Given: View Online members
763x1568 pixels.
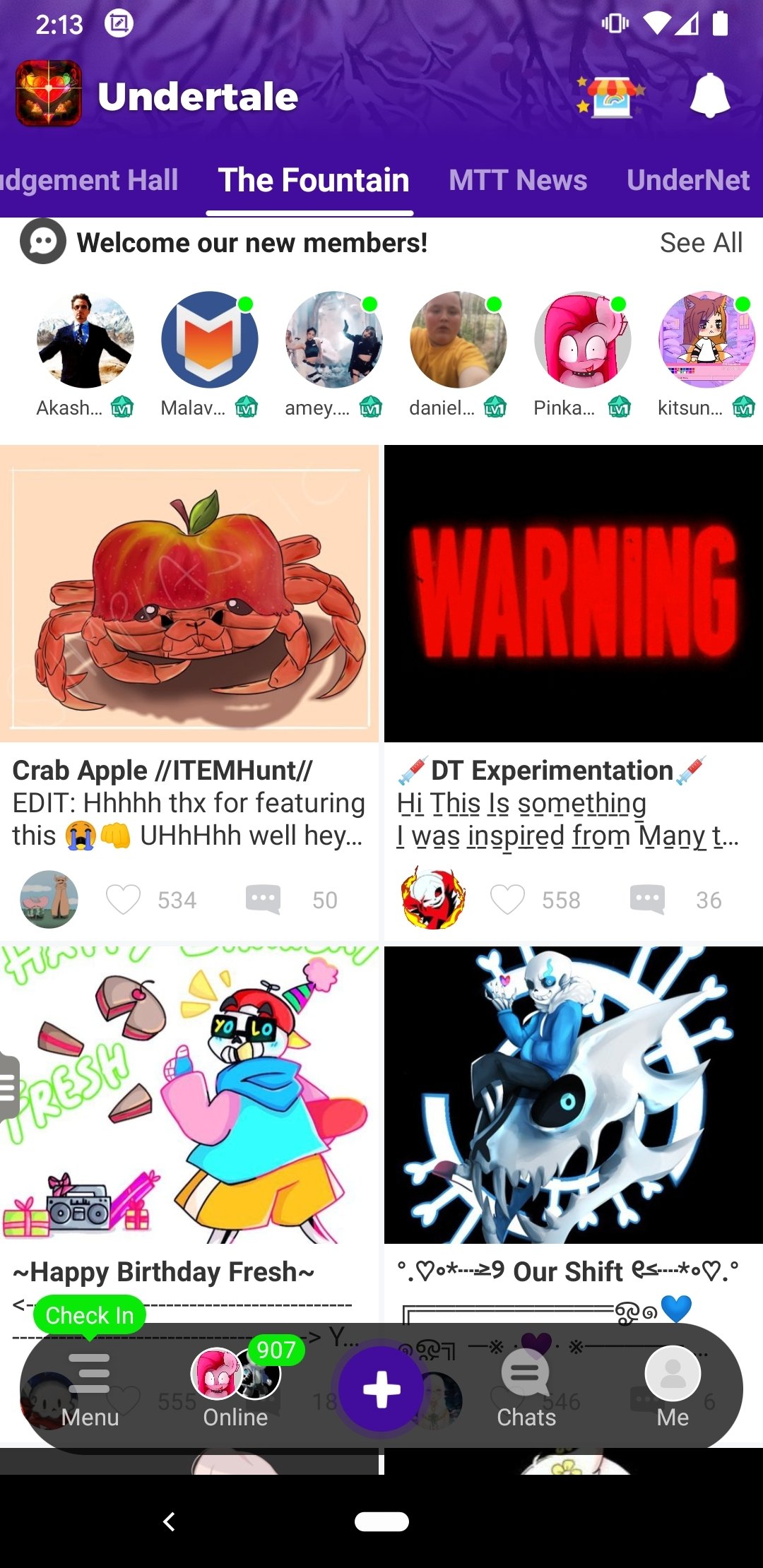Looking at the screenshot, I should [x=236, y=1389].
